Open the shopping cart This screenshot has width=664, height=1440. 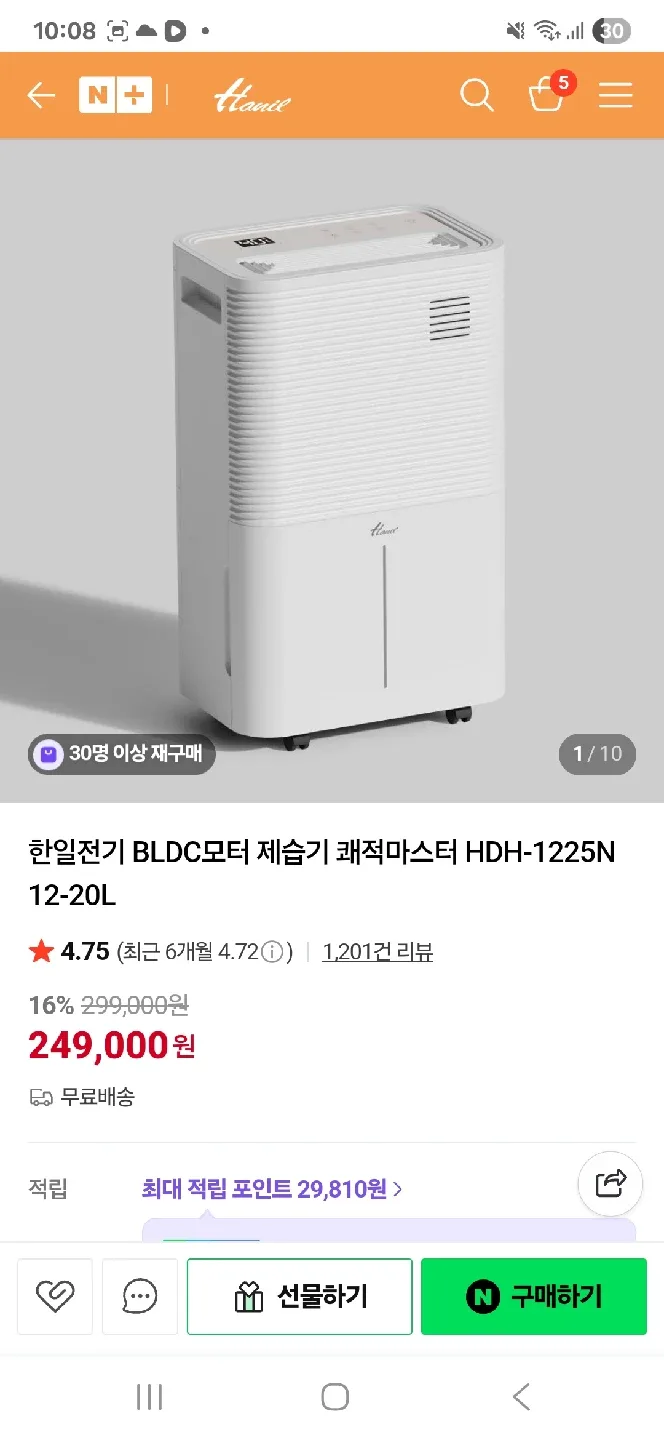(547, 94)
